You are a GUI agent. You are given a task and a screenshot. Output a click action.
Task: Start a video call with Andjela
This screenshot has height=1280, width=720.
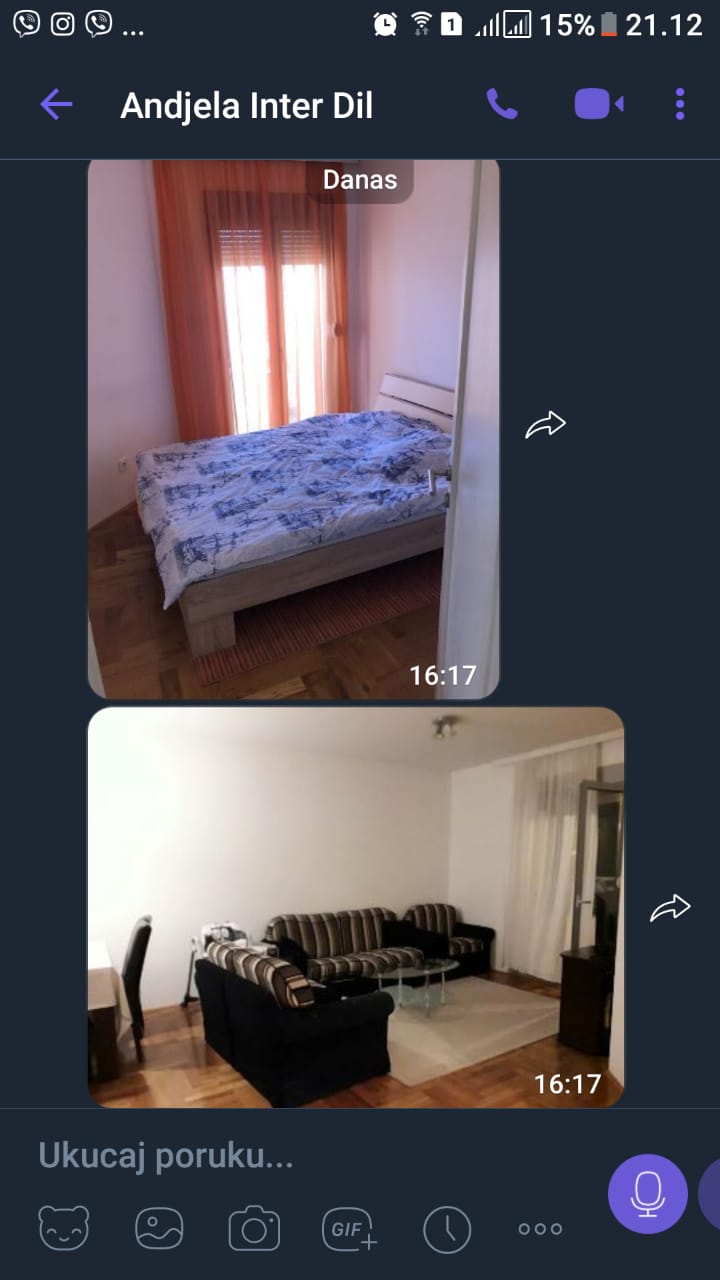tap(598, 104)
